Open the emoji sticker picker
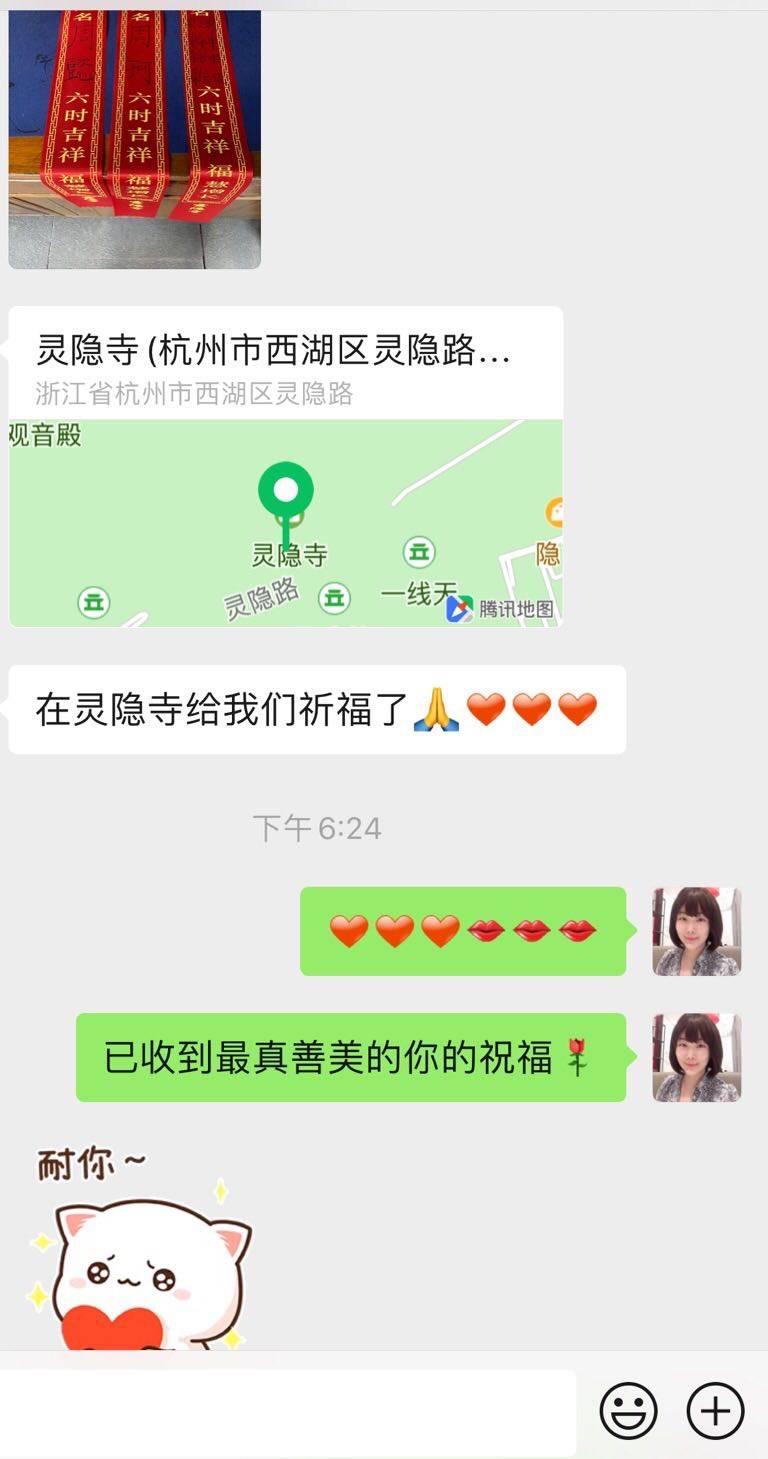 pyautogui.click(x=628, y=1411)
